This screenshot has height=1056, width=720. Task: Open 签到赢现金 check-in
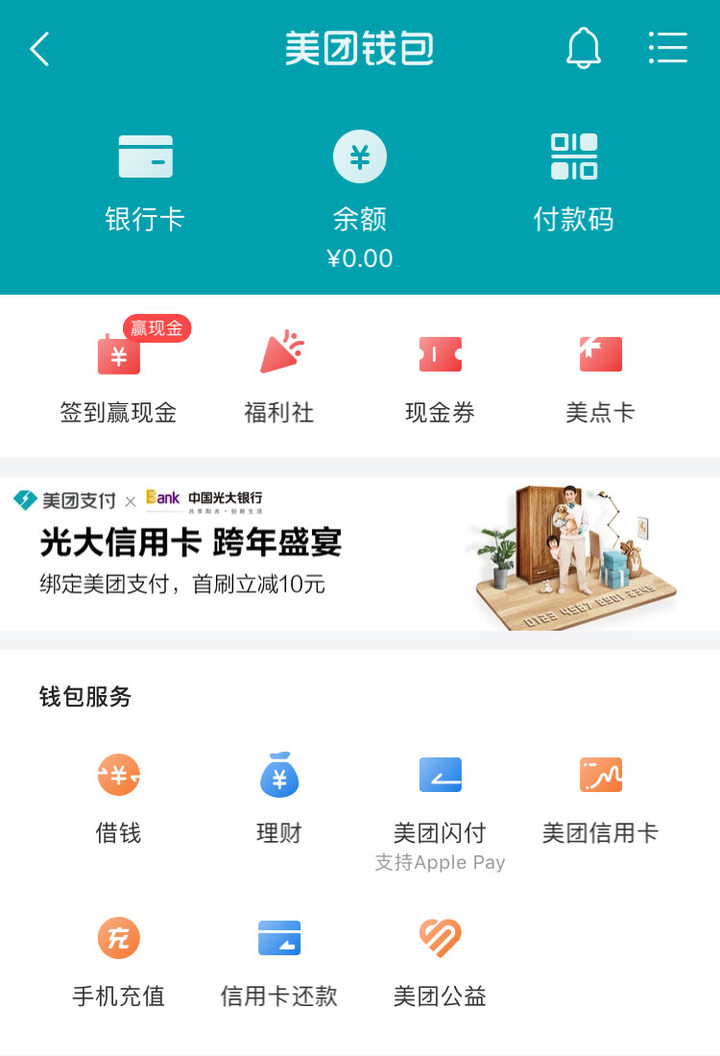118,375
